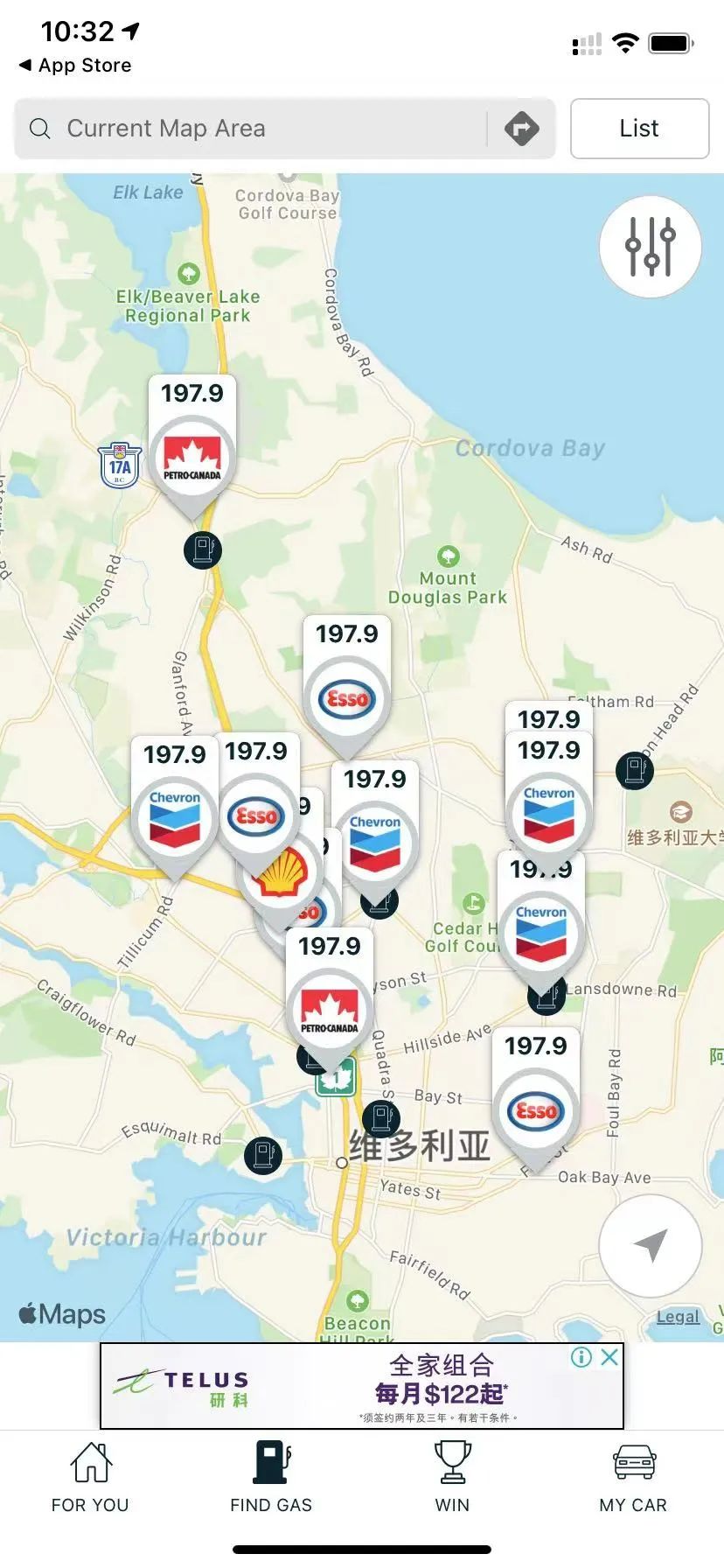Open the directions arrow in the search bar
Screen dimensions: 724x1568
[521, 129]
